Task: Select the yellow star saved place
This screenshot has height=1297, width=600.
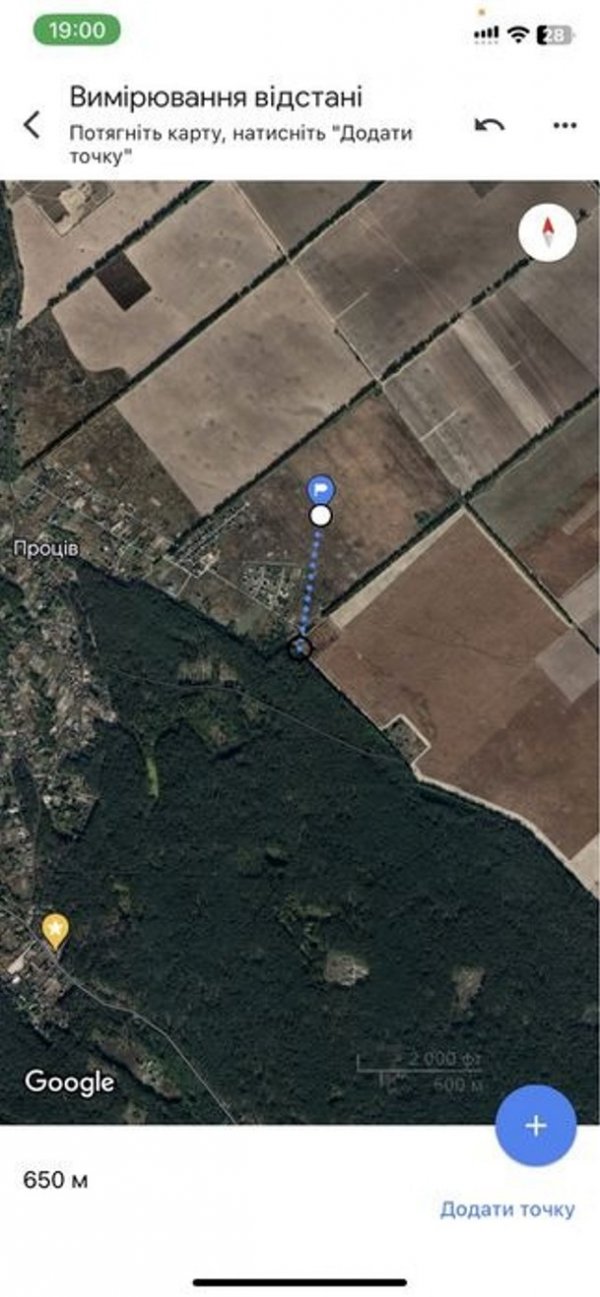Action: 55,931
